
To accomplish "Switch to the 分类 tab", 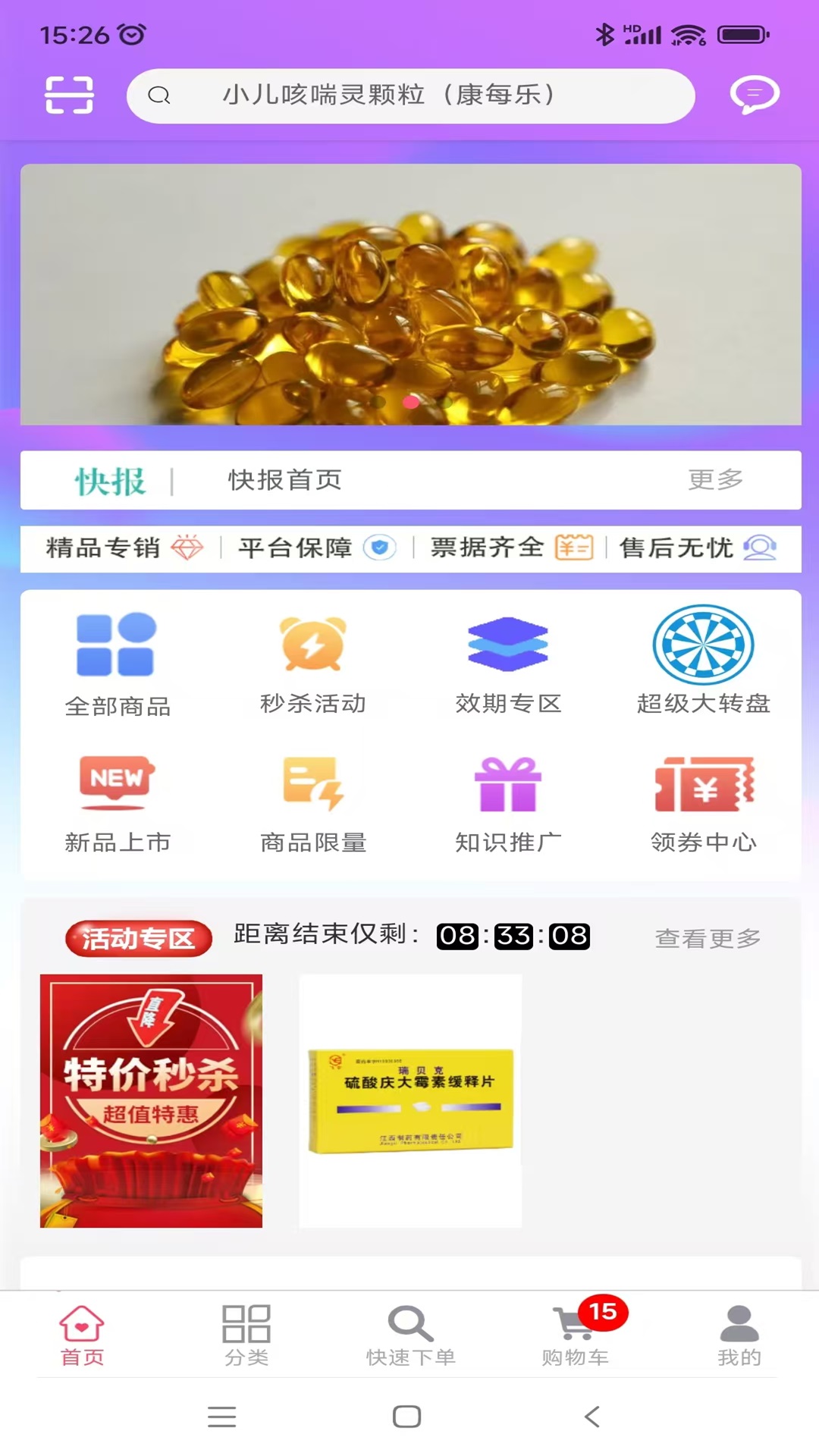I will click(246, 1335).
